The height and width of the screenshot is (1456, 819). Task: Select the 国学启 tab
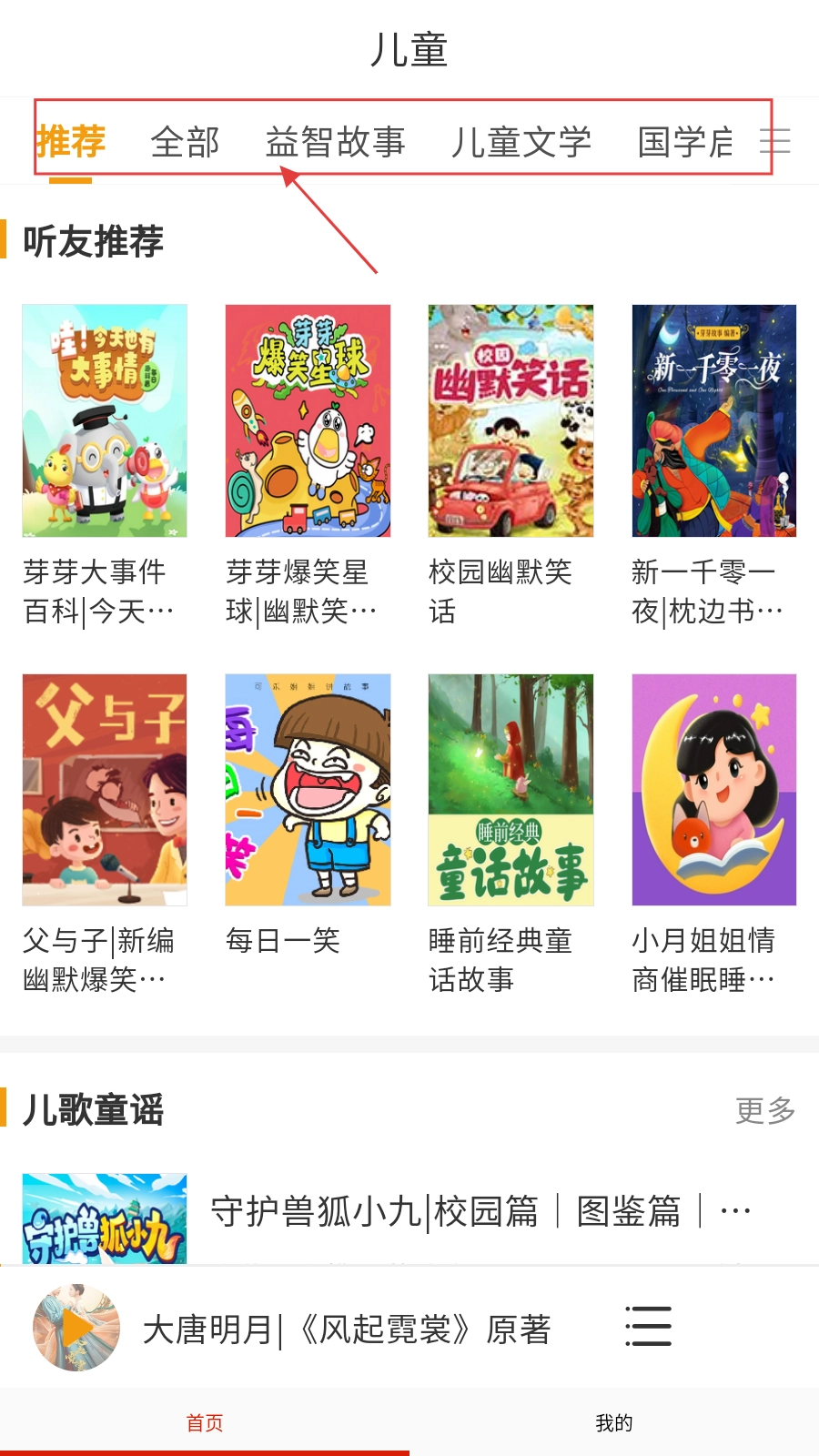point(684,142)
